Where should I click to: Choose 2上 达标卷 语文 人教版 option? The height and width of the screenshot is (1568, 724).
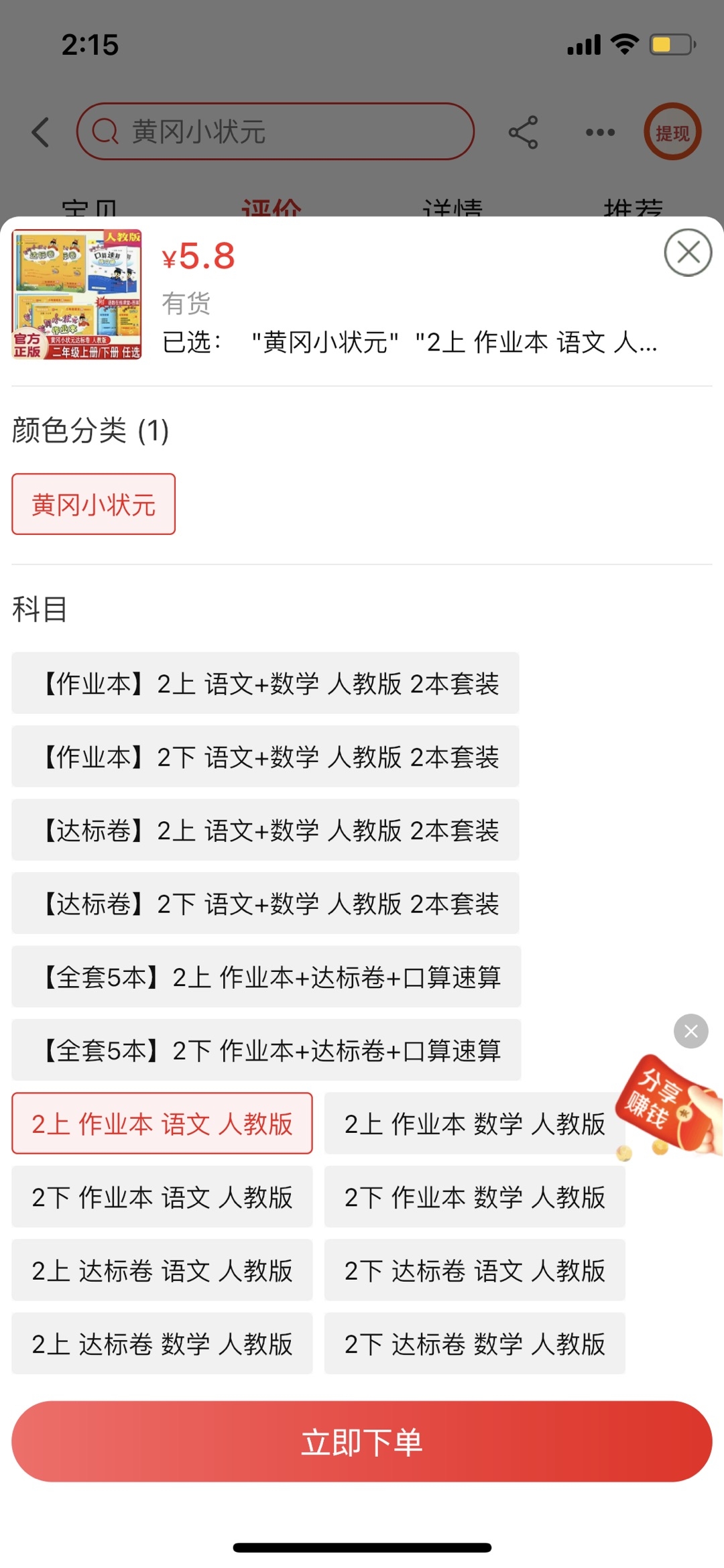pyautogui.click(x=162, y=1270)
